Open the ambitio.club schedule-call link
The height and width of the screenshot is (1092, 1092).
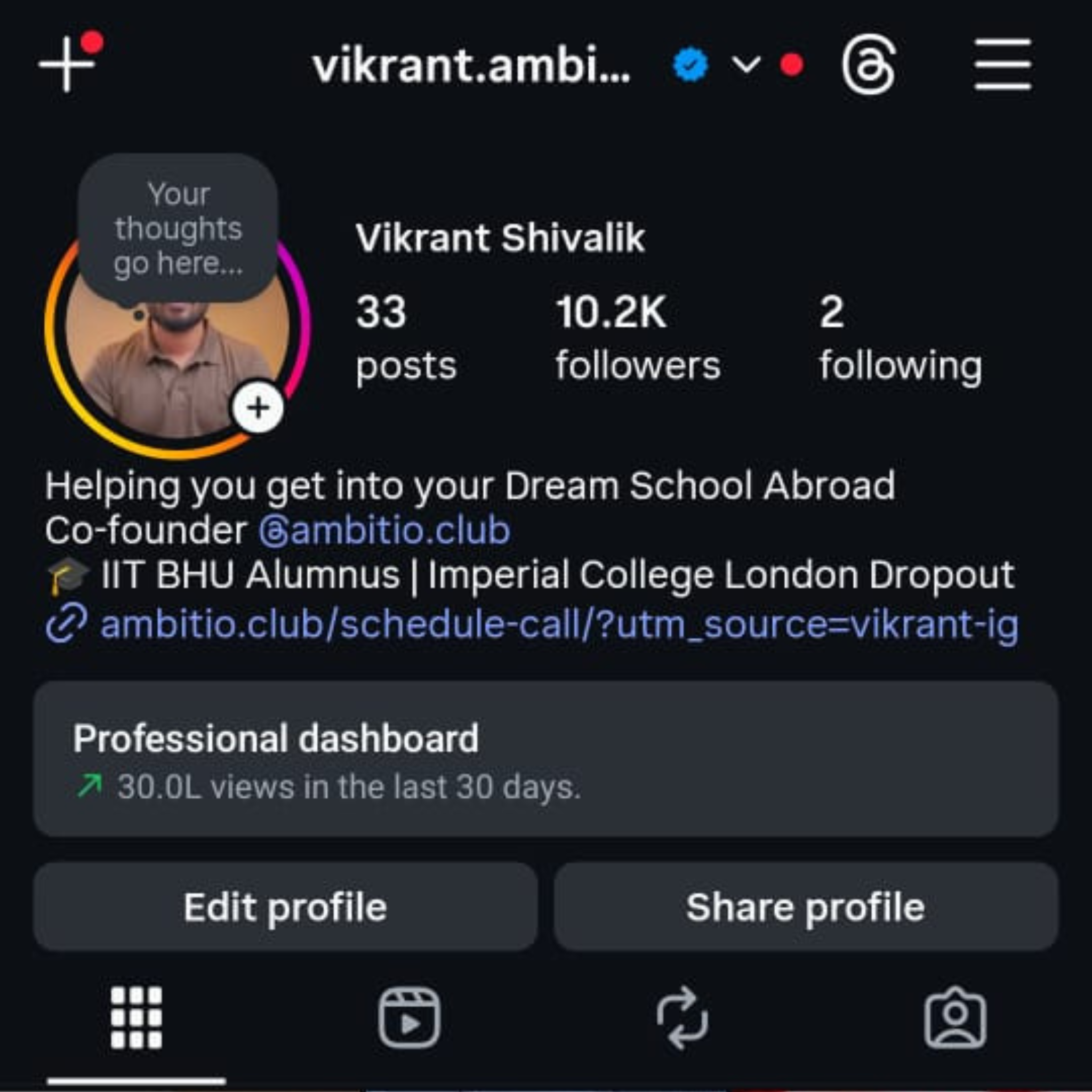pyautogui.click(x=558, y=624)
